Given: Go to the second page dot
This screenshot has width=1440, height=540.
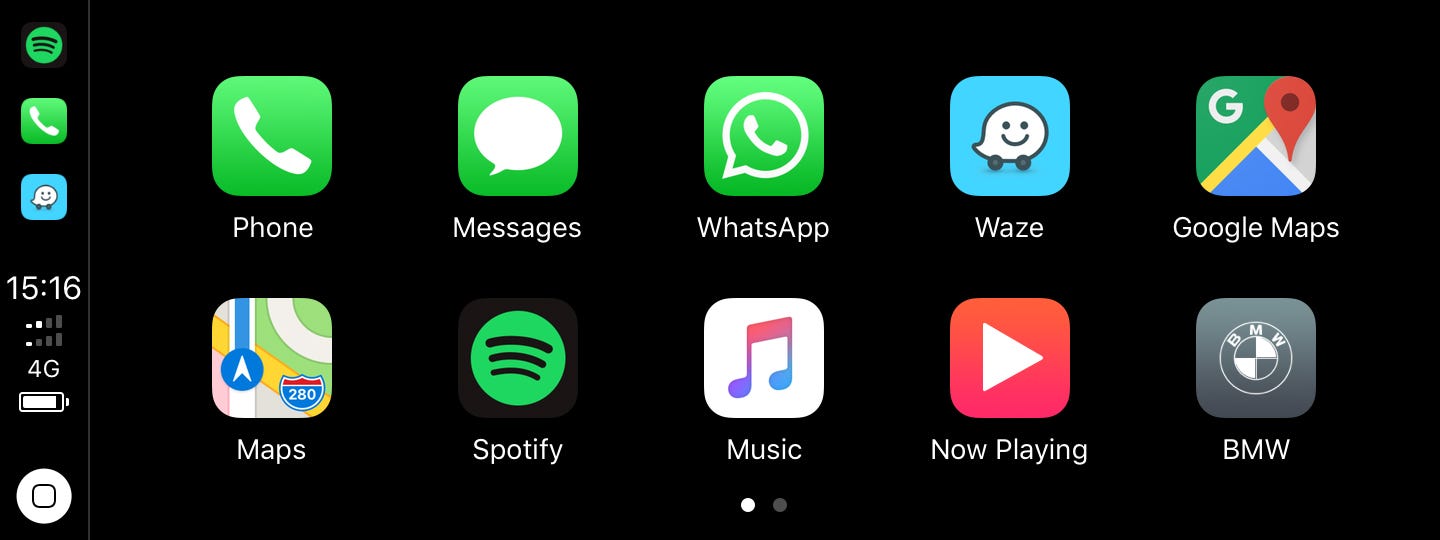Looking at the screenshot, I should click(x=780, y=505).
